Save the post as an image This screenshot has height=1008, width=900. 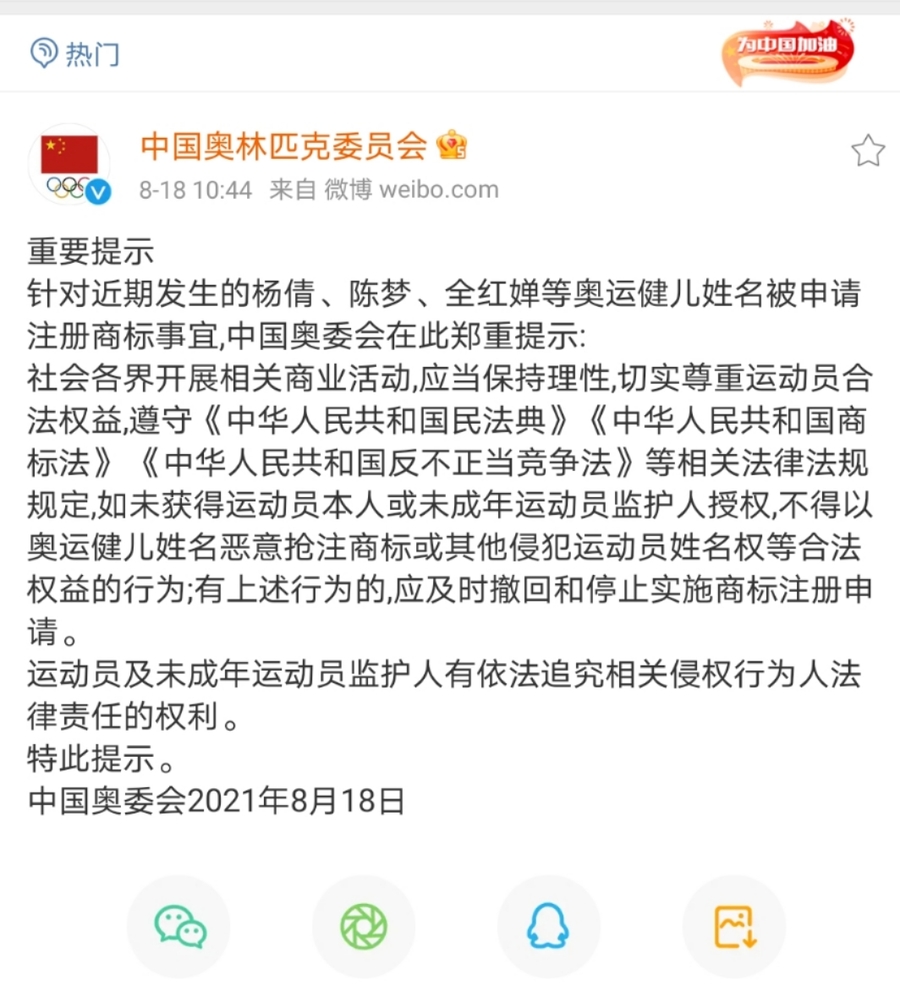point(734,927)
